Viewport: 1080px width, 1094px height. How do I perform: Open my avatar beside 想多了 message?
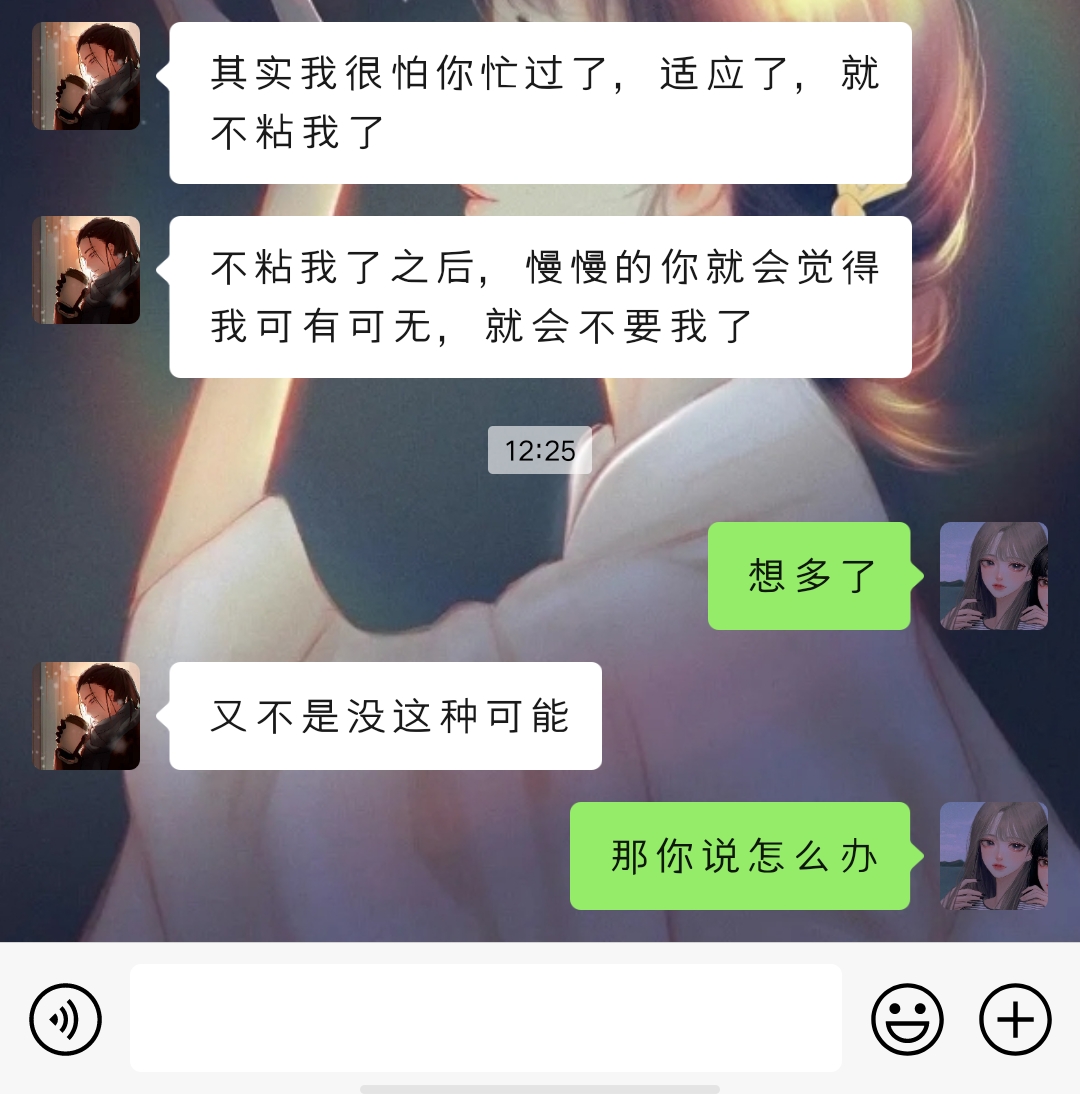pyautogui.click(x=993, y=576)
